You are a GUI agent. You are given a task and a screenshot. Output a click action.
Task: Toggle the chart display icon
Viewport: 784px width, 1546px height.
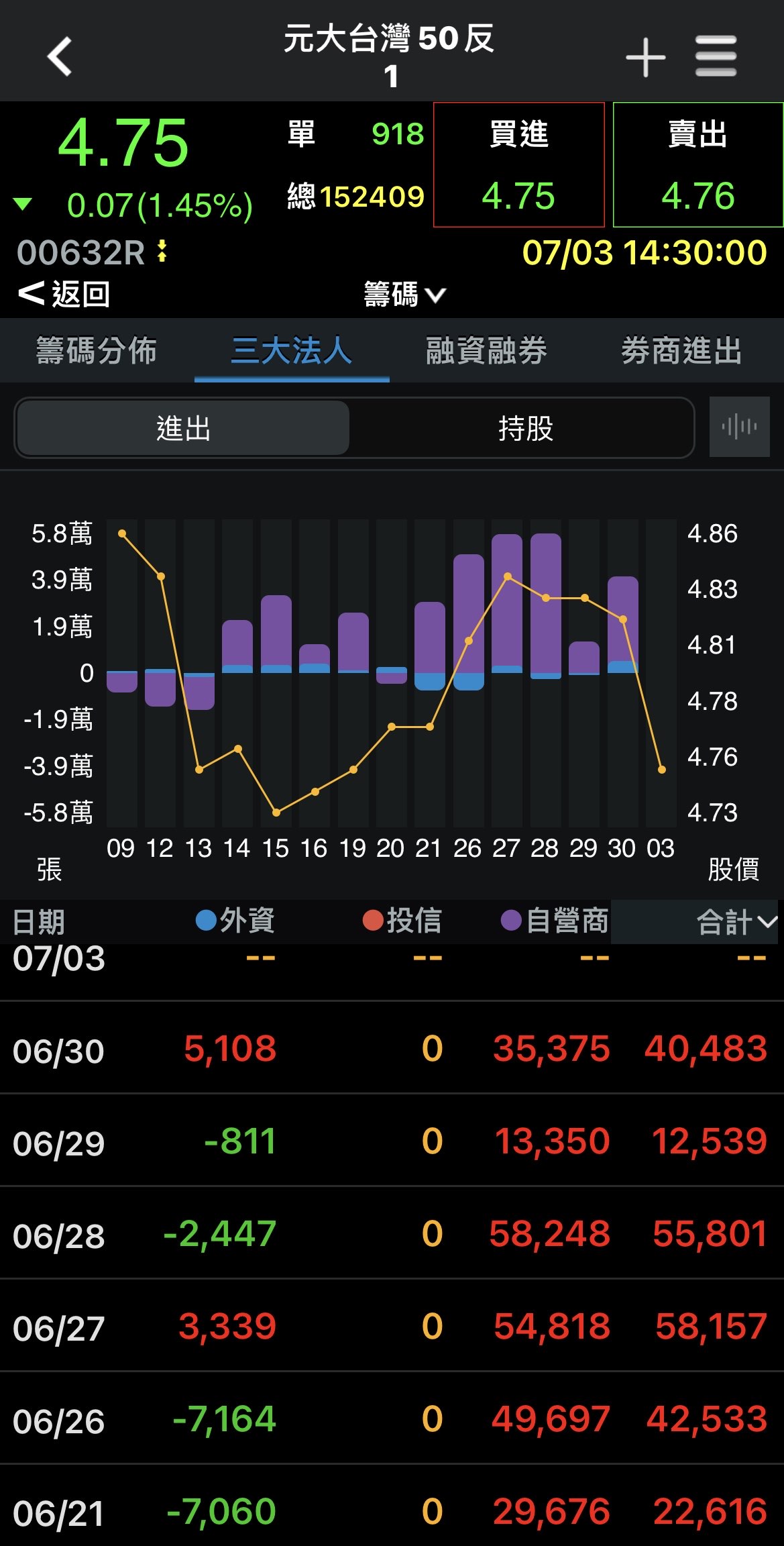[x=739, y=427]
